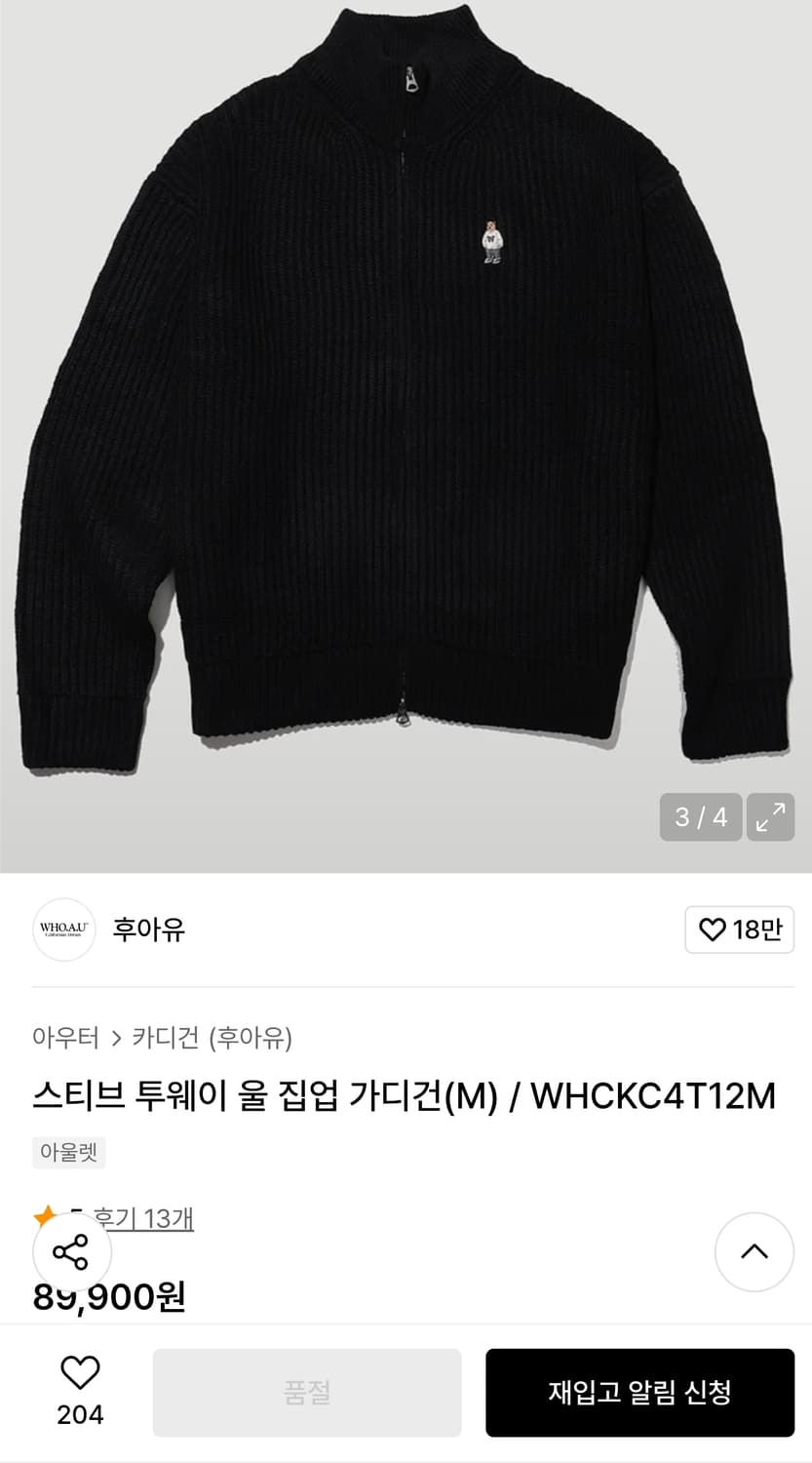Toggle product like on the bottom heart
Screen dimensions: 812x1463
pos(82,1377)
